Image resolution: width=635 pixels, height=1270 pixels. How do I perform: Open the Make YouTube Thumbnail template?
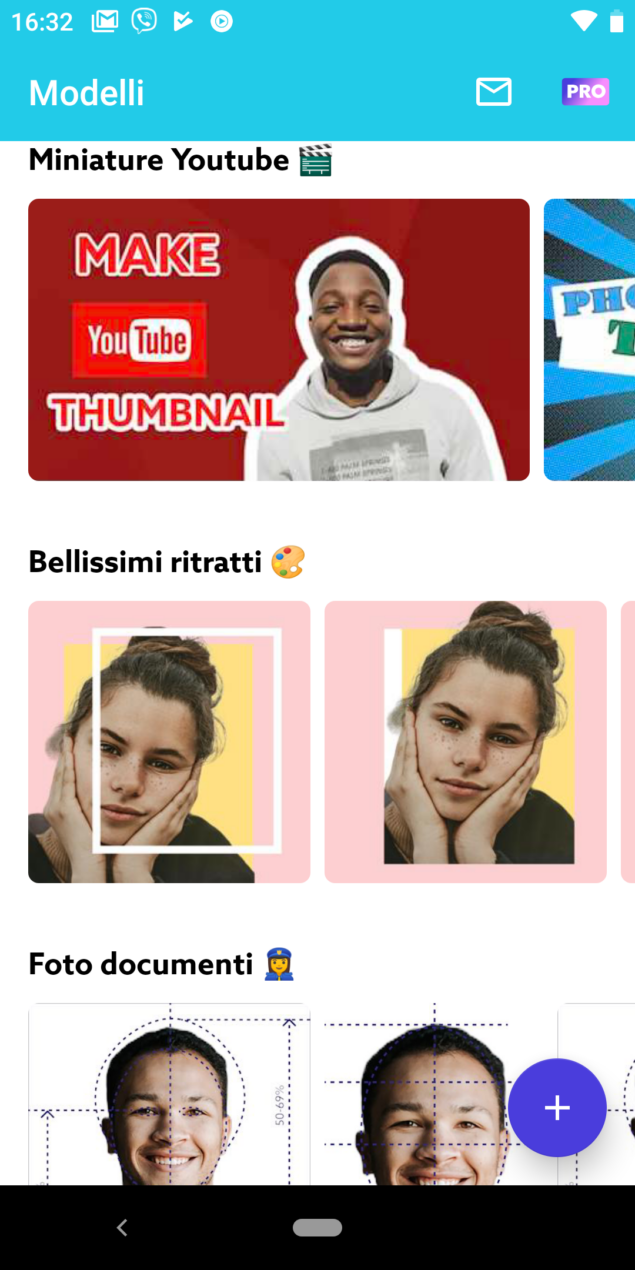[x=278, y=340]
